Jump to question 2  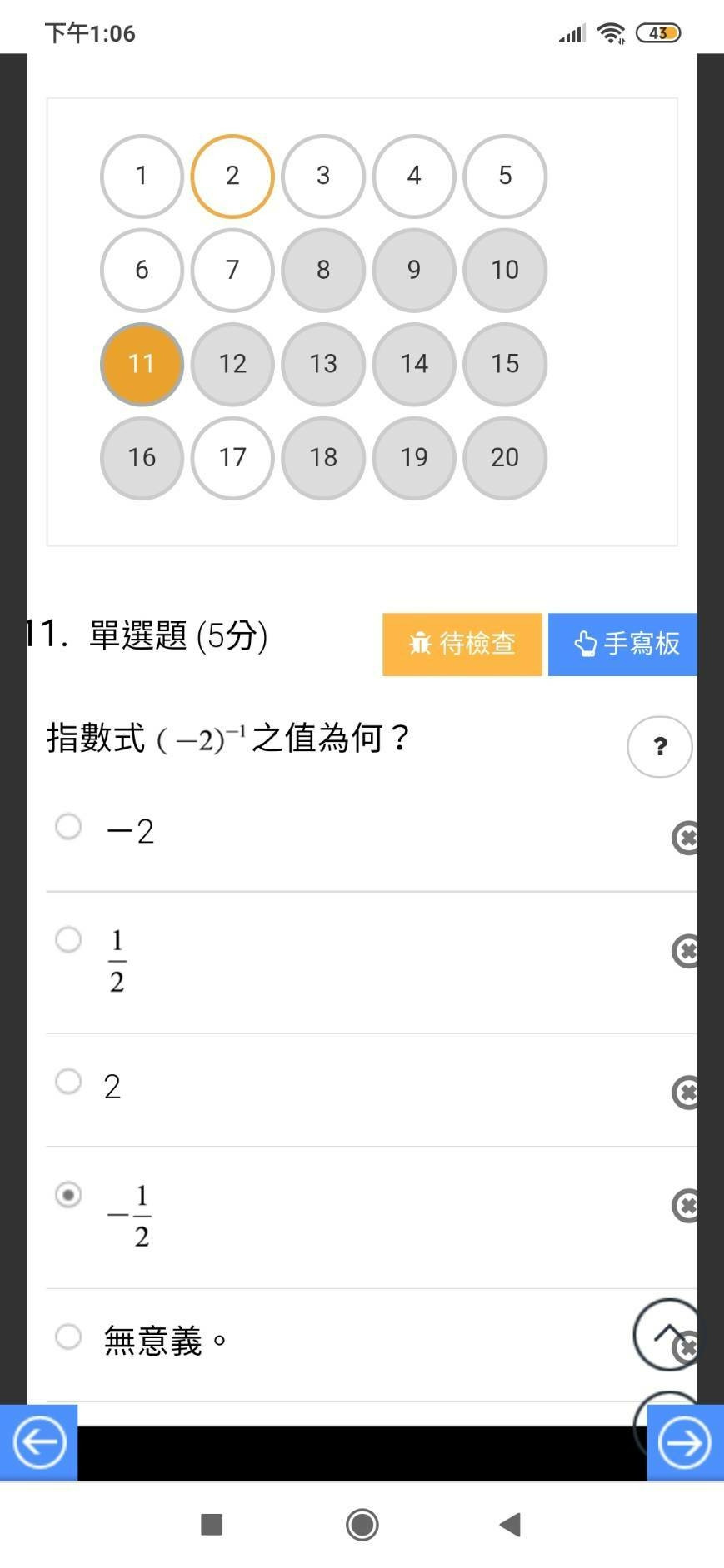click(x=232, y=176)
